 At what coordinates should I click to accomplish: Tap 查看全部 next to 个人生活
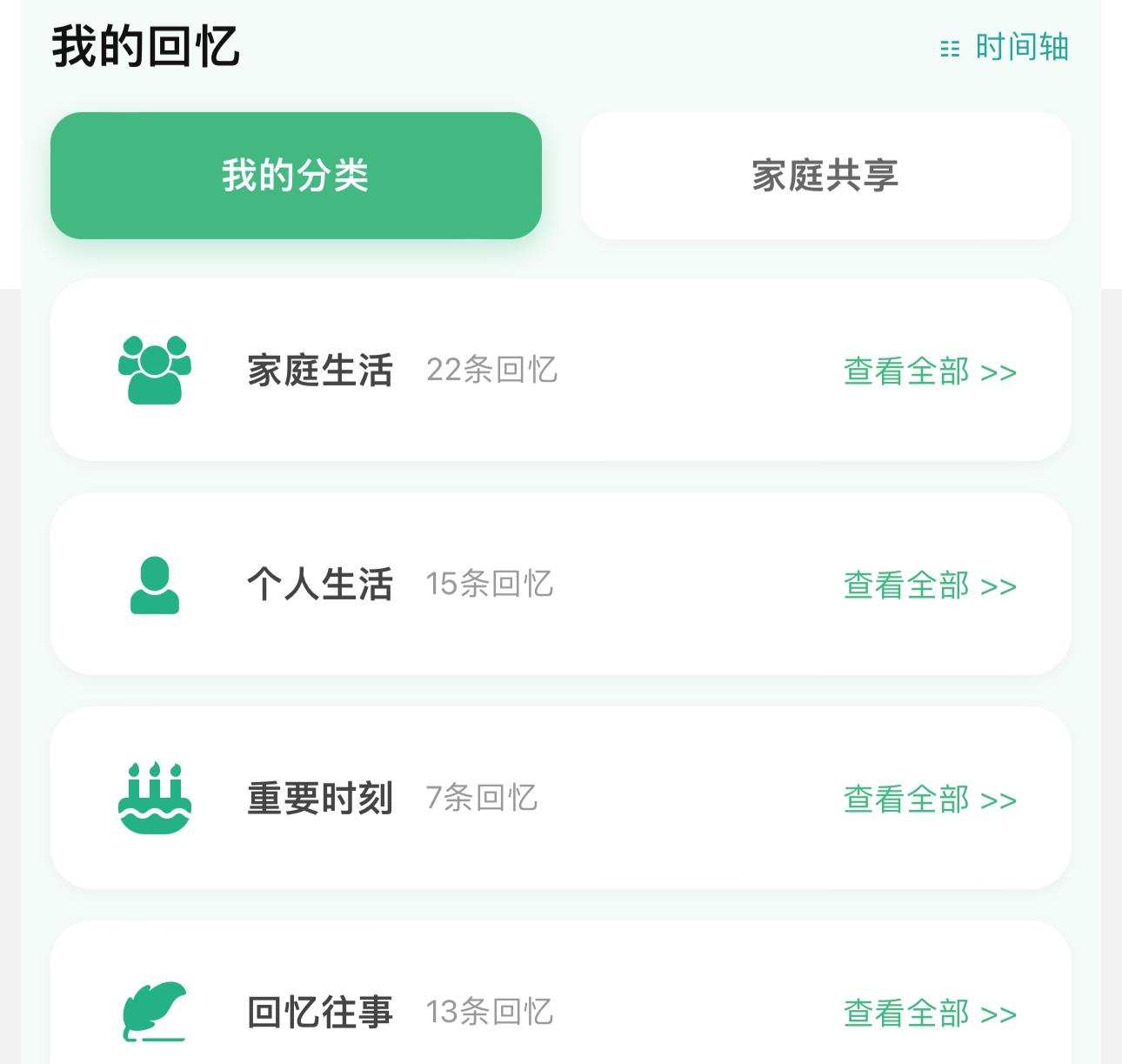coord(929,586)
